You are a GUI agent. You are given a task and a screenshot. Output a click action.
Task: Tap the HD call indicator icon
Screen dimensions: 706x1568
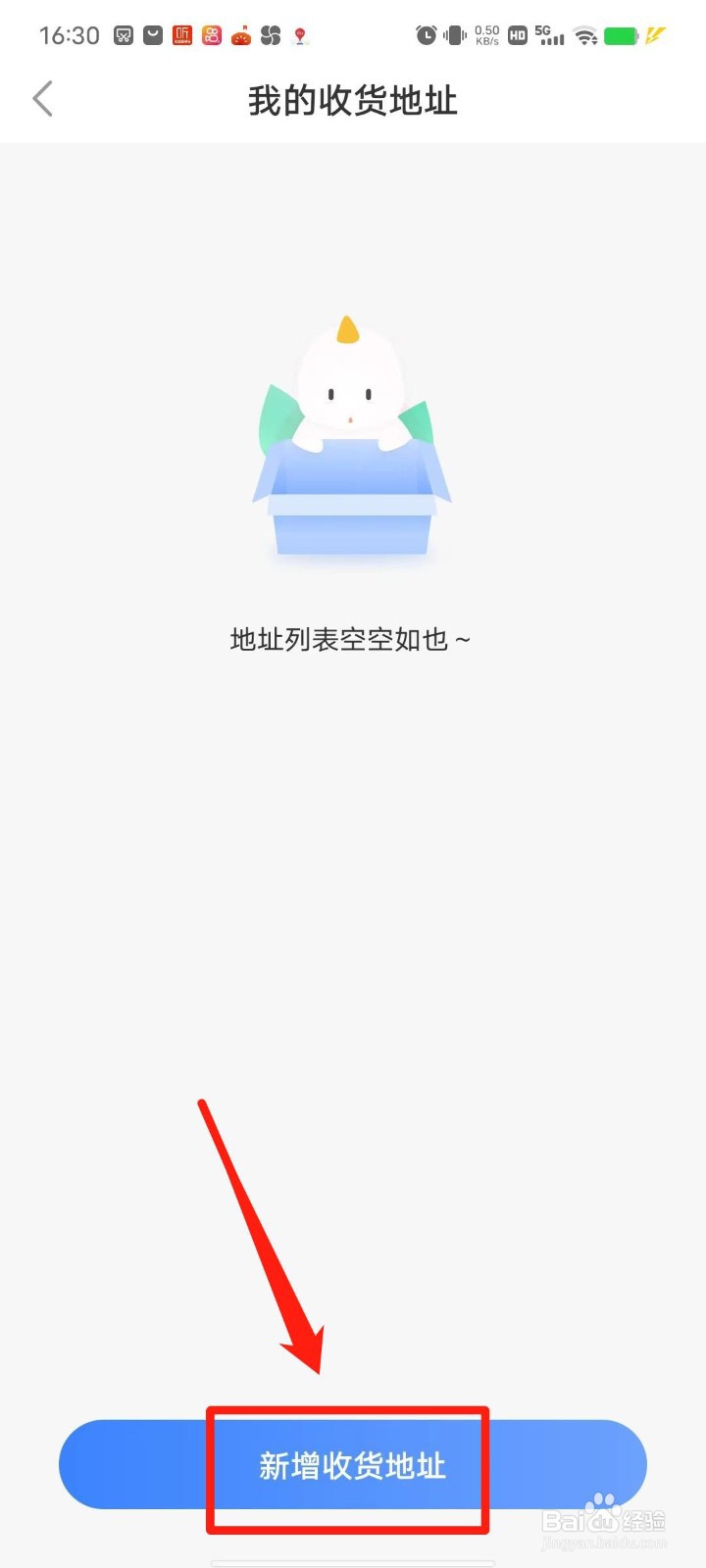tap(517, 34)
